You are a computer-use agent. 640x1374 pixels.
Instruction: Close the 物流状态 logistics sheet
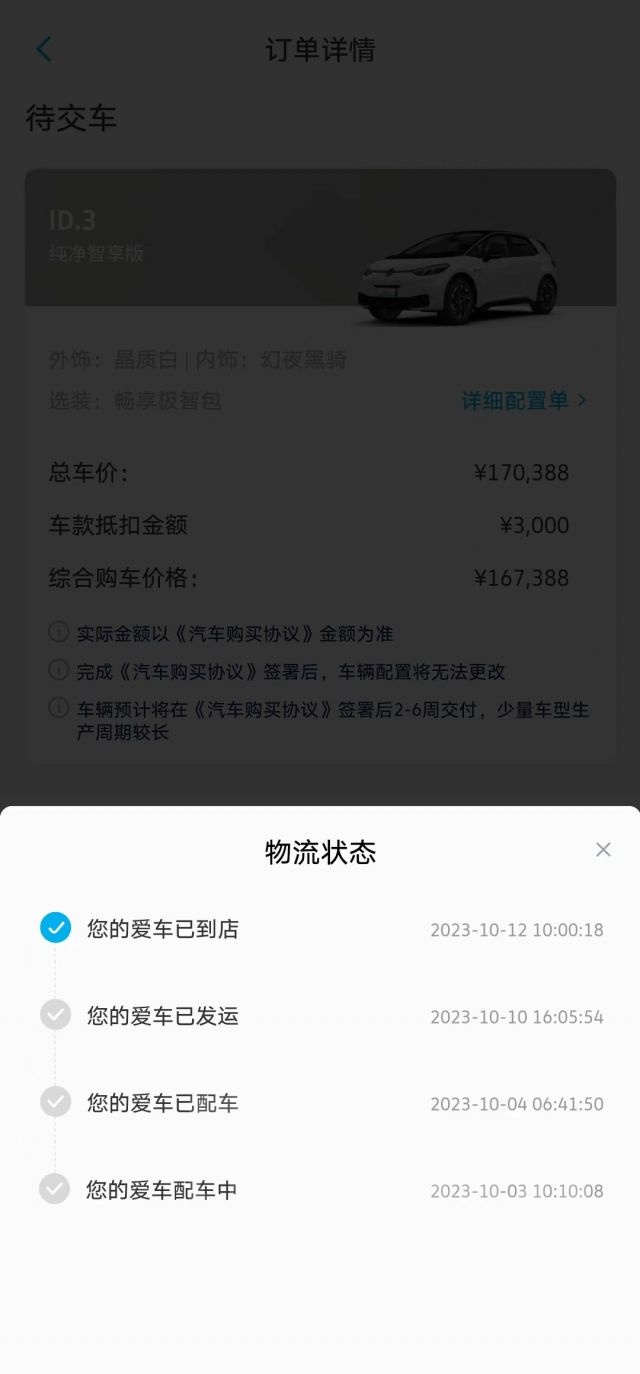click(603, 850)
